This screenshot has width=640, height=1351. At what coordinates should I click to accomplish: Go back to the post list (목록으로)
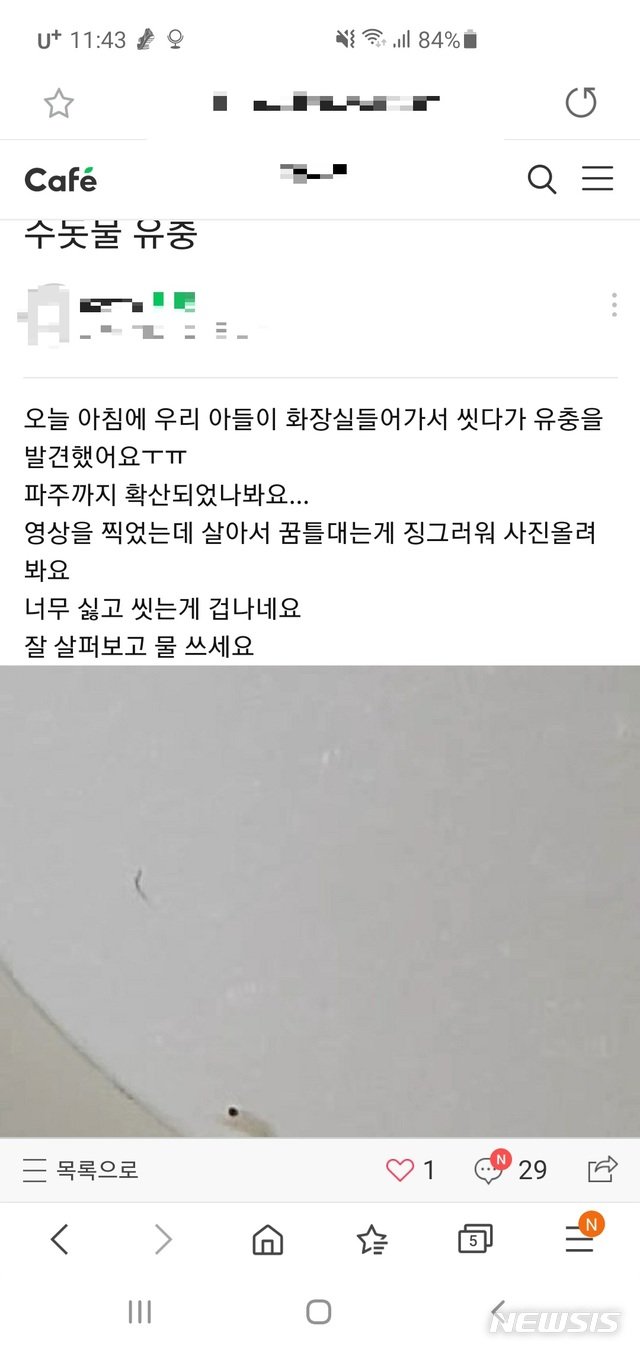pyautogui.click(x=81, y=1169)
